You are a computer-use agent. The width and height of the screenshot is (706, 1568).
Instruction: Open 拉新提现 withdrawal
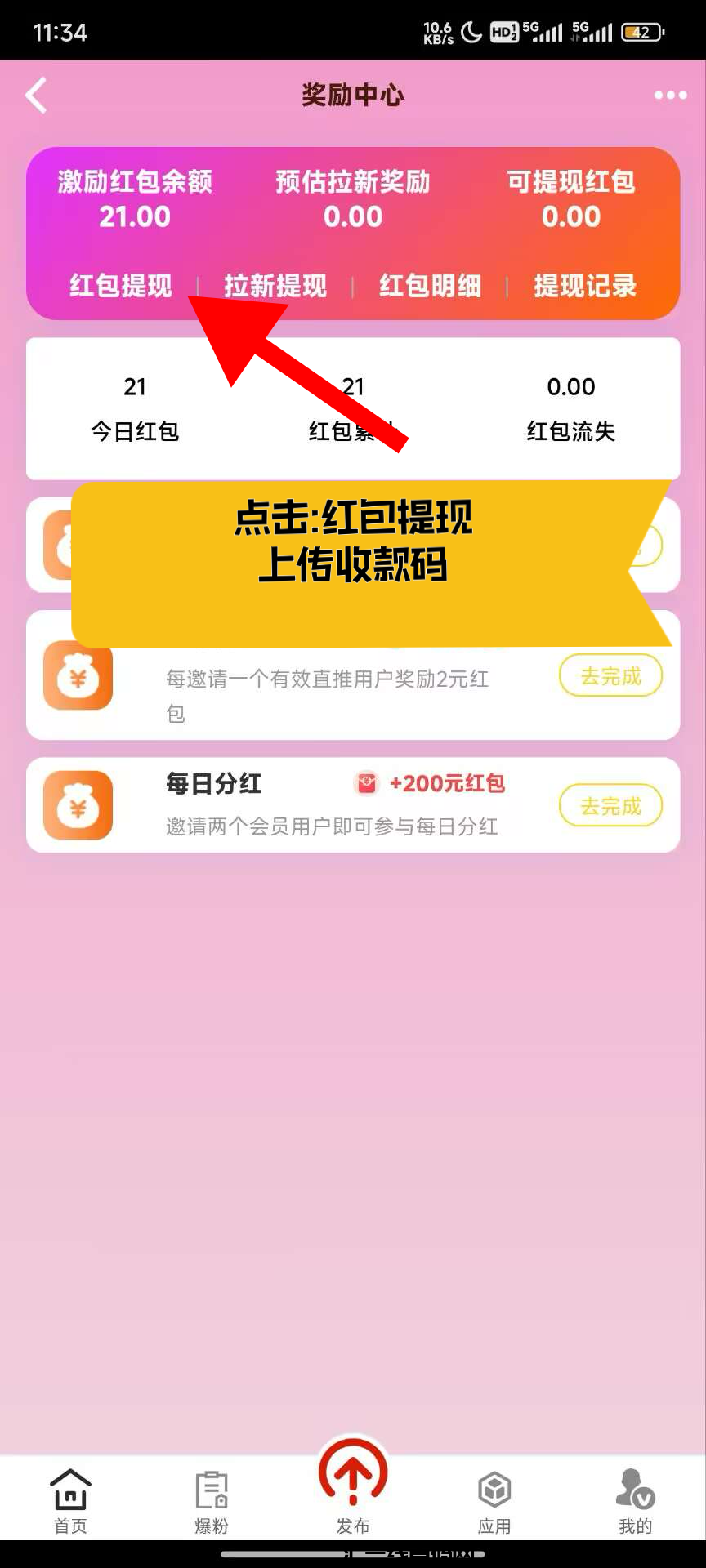275,286
